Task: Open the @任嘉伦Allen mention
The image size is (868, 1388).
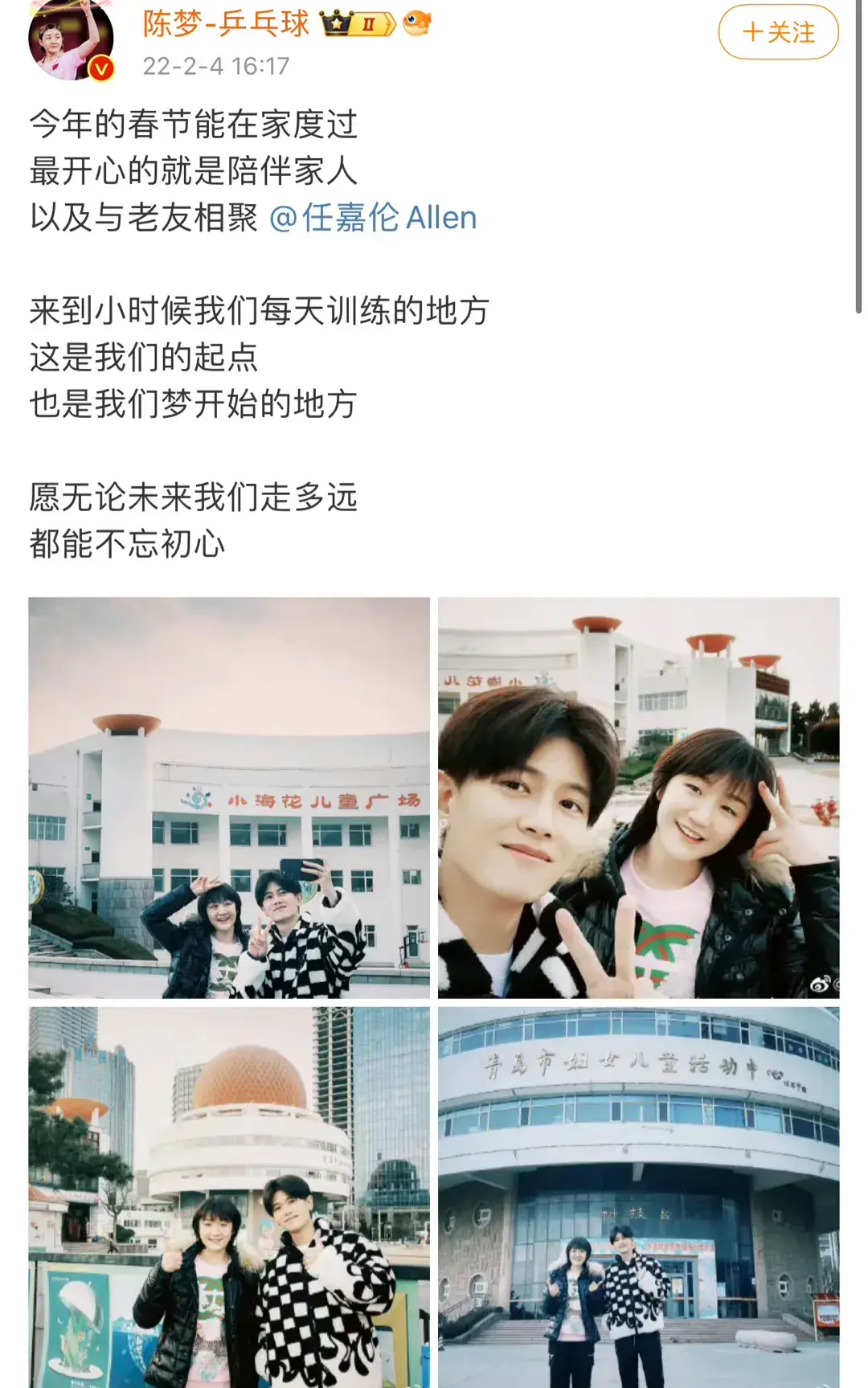Action: 373,218
